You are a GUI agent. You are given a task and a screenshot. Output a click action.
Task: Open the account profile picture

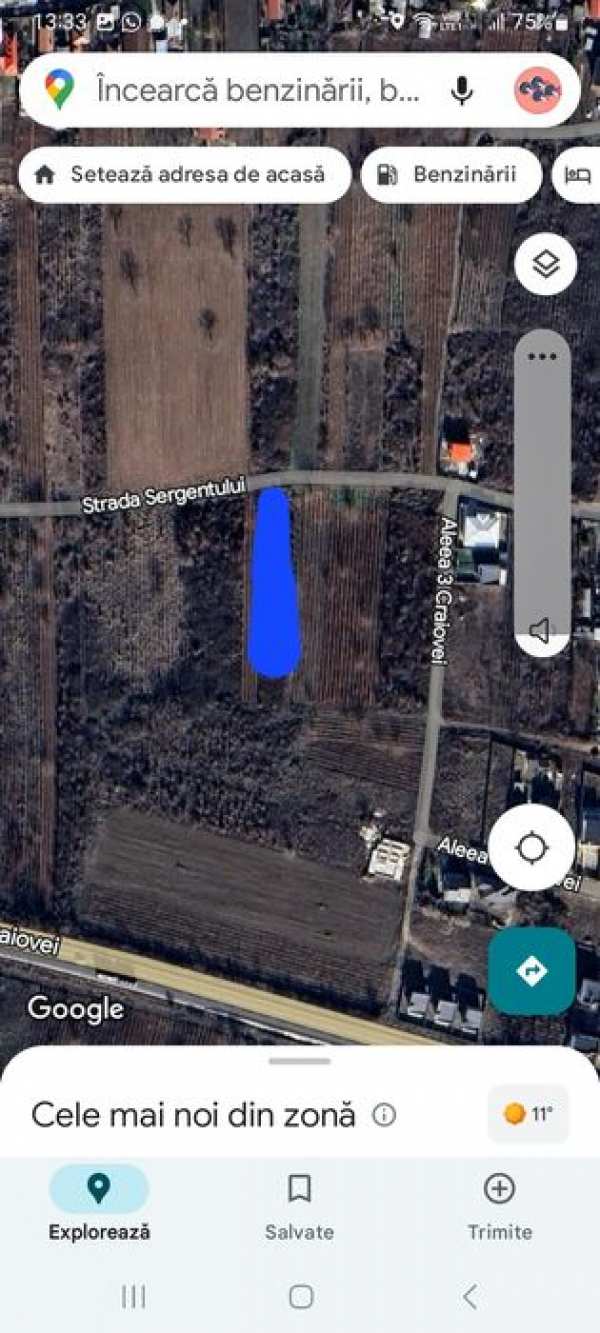point(538,90)
